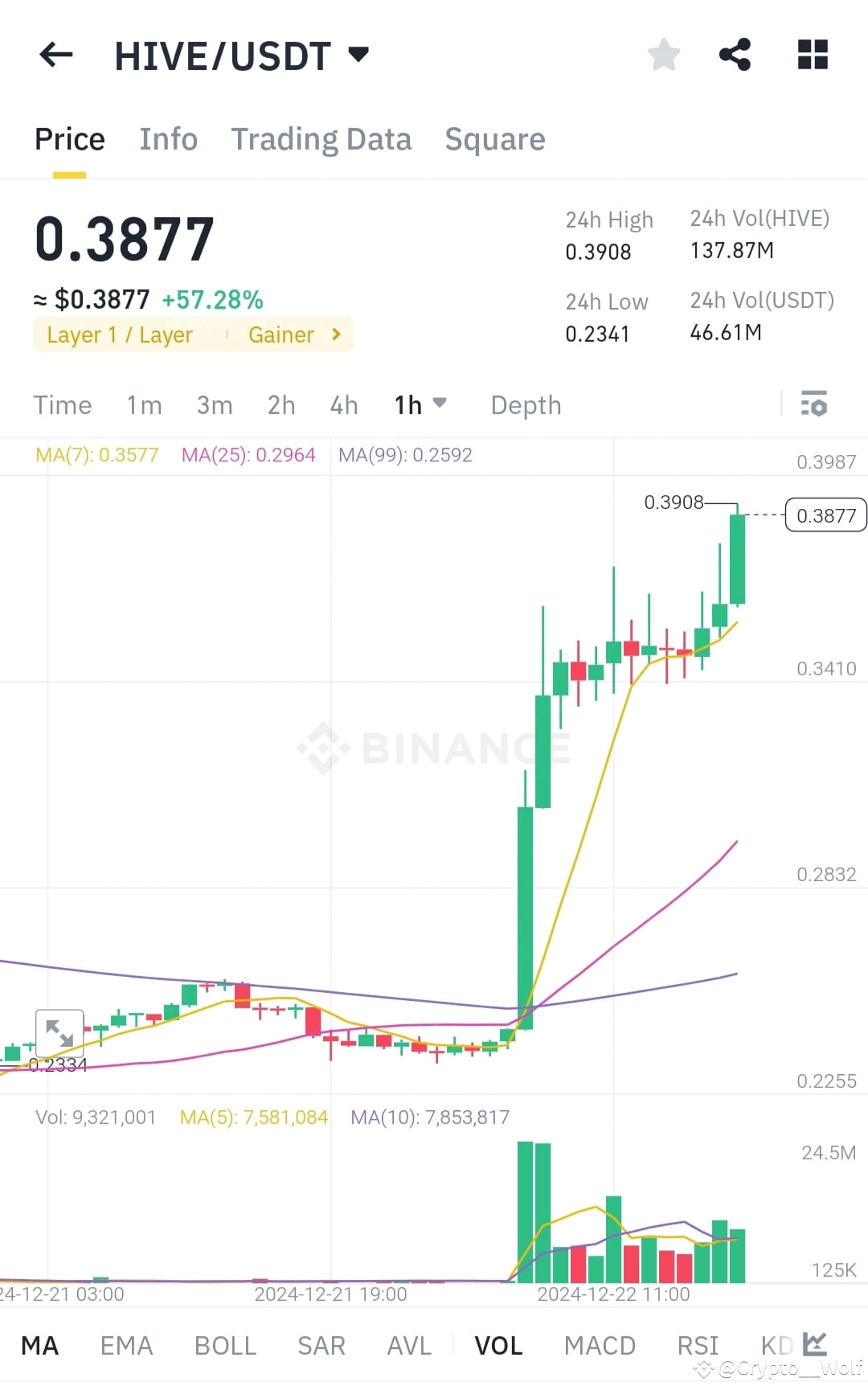The image size is (868, 1386).
Task: Open the 1h timeframe dropdown
Action: (419, 404)
